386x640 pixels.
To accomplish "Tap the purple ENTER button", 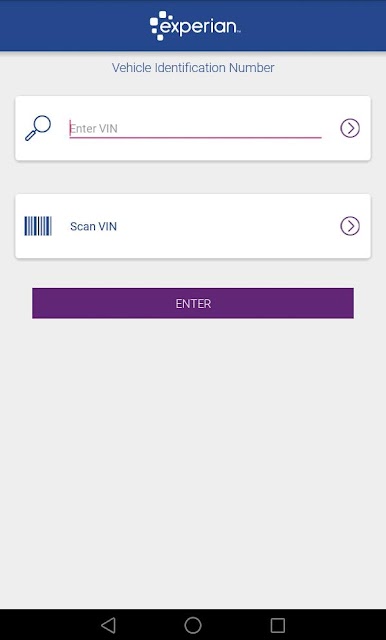I will [193, 303].
